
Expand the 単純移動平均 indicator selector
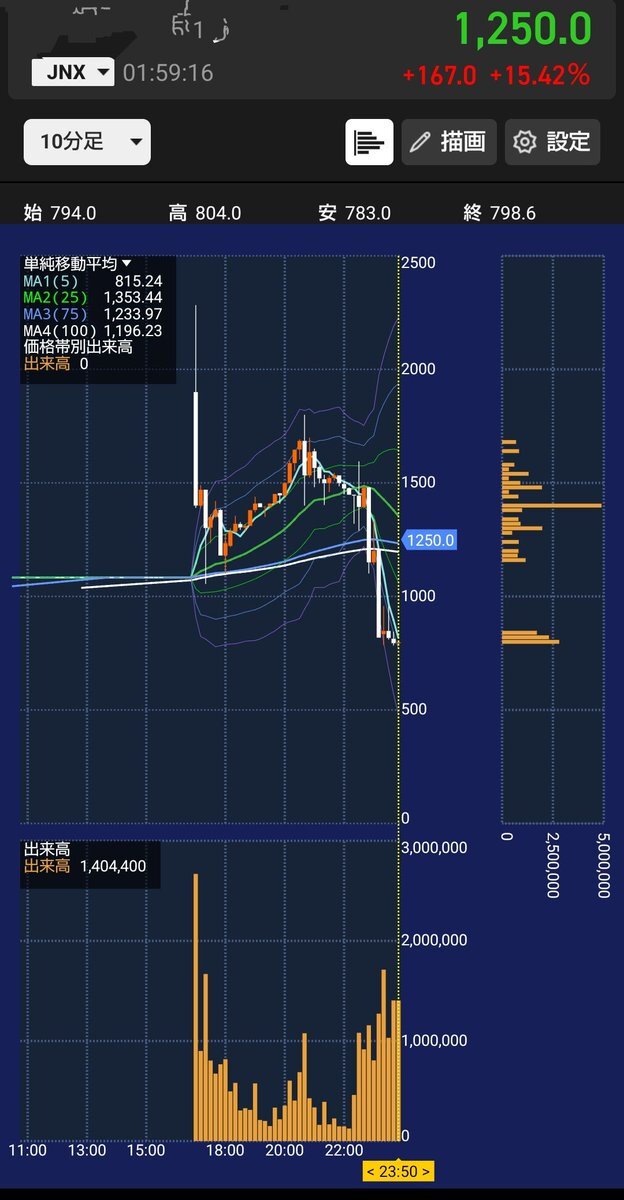[x=78, y=265]
